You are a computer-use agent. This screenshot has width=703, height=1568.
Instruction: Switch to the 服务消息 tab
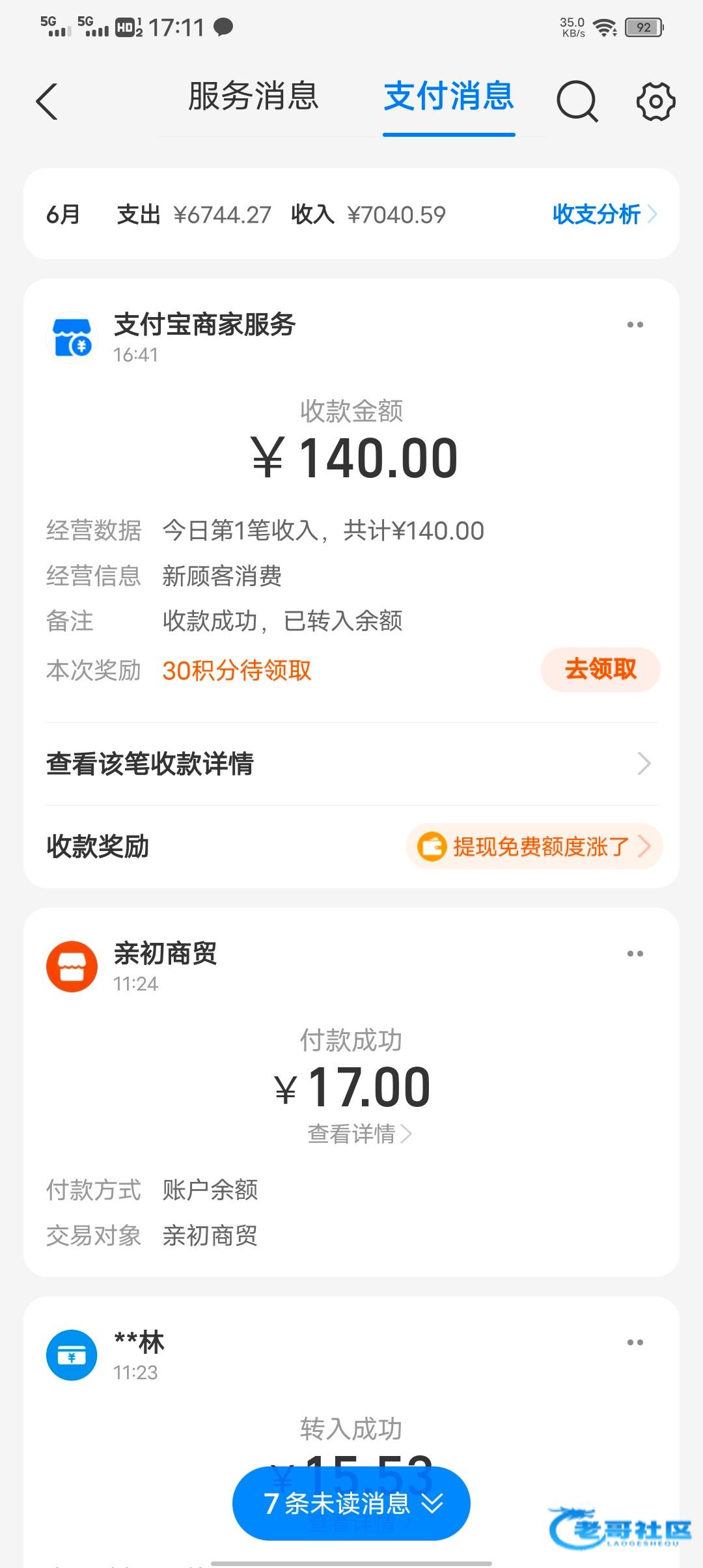tap(253, 96)
